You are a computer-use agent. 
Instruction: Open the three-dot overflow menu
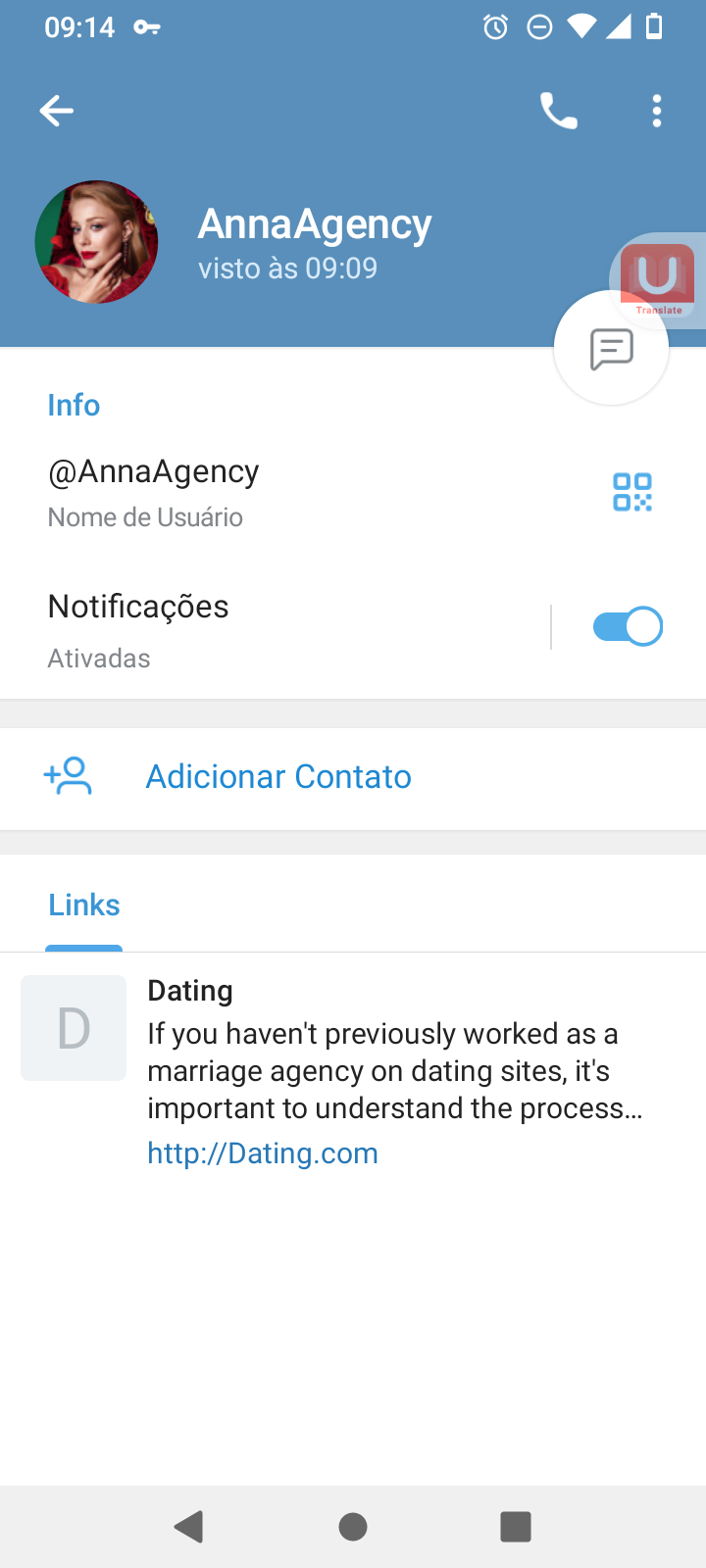(657, 111)
